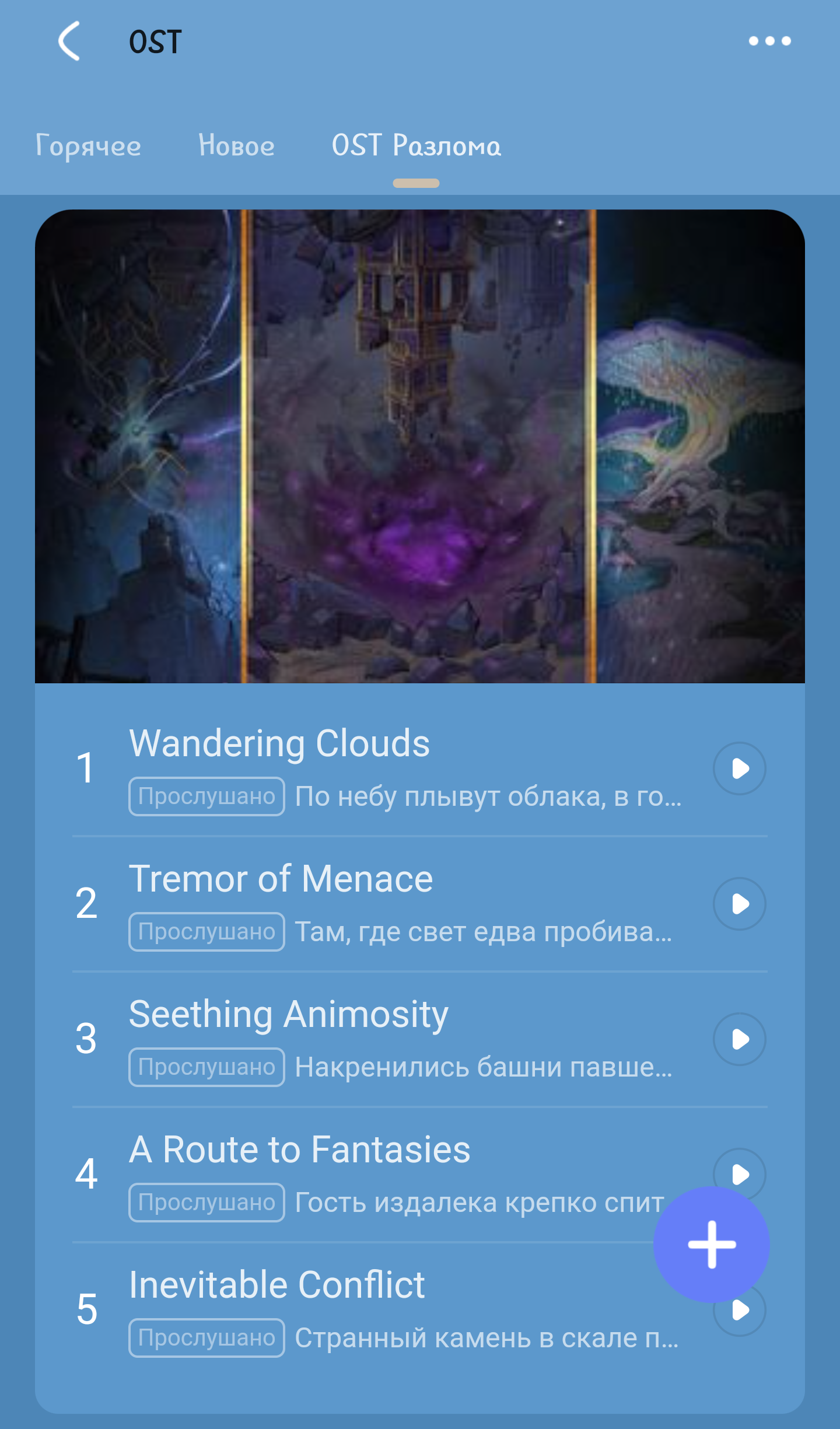
Task: Open the OST Разлома album banner
Action: click(x=419, y=446)
